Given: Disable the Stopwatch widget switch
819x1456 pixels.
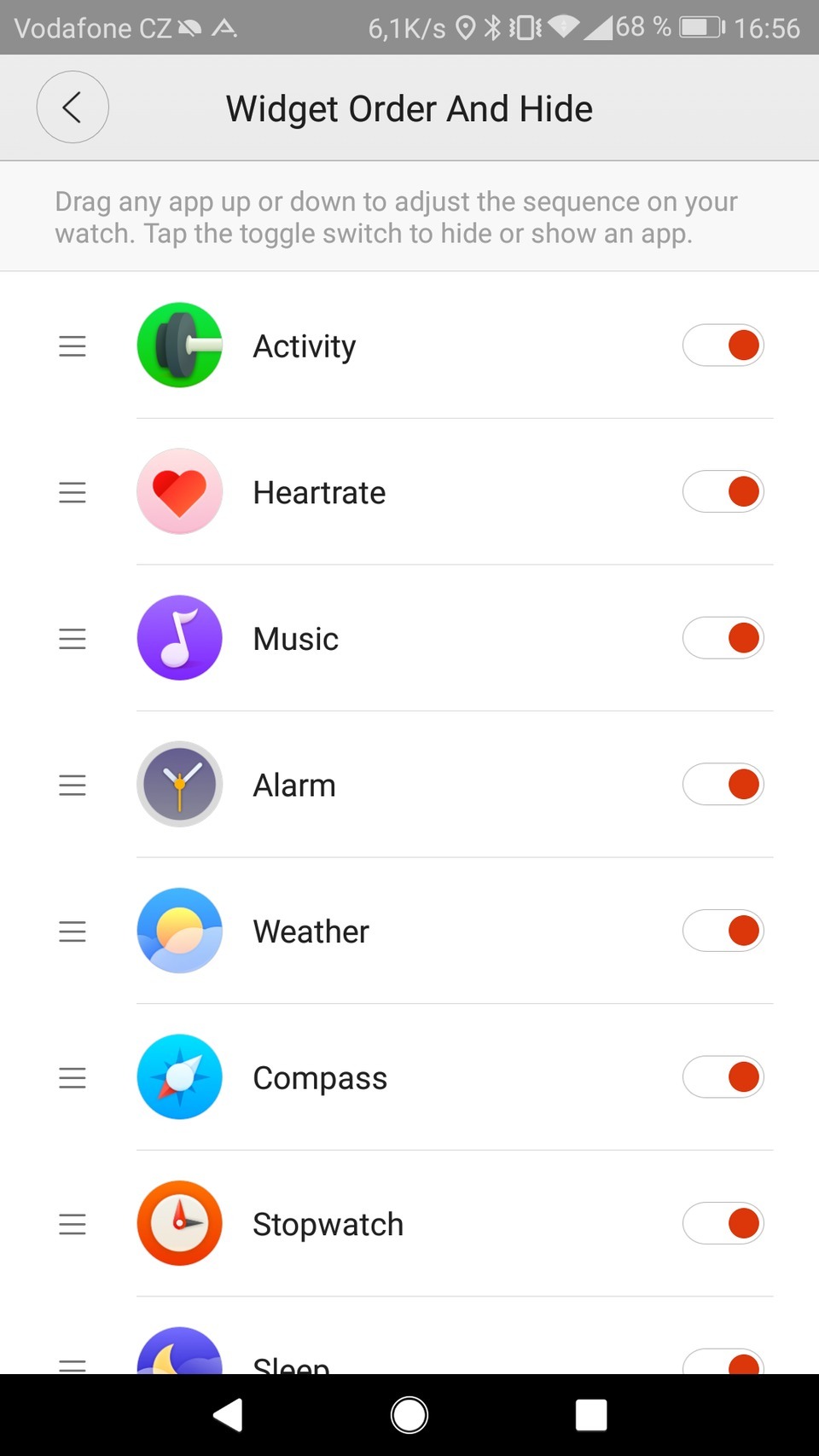Looking at the screenshot, I should pyautogui.click(x=723, y=1223).
